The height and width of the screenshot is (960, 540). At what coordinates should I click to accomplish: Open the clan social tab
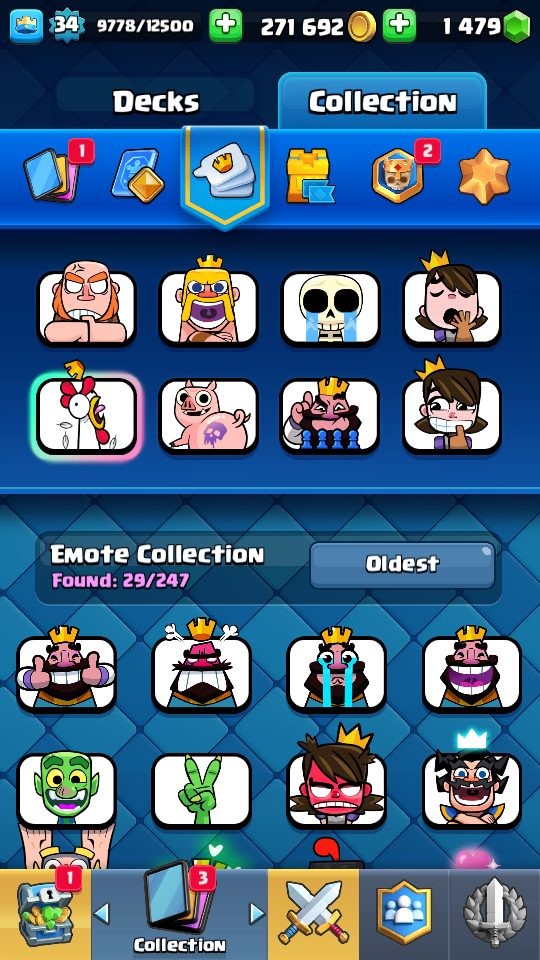[x=404, y=914]
